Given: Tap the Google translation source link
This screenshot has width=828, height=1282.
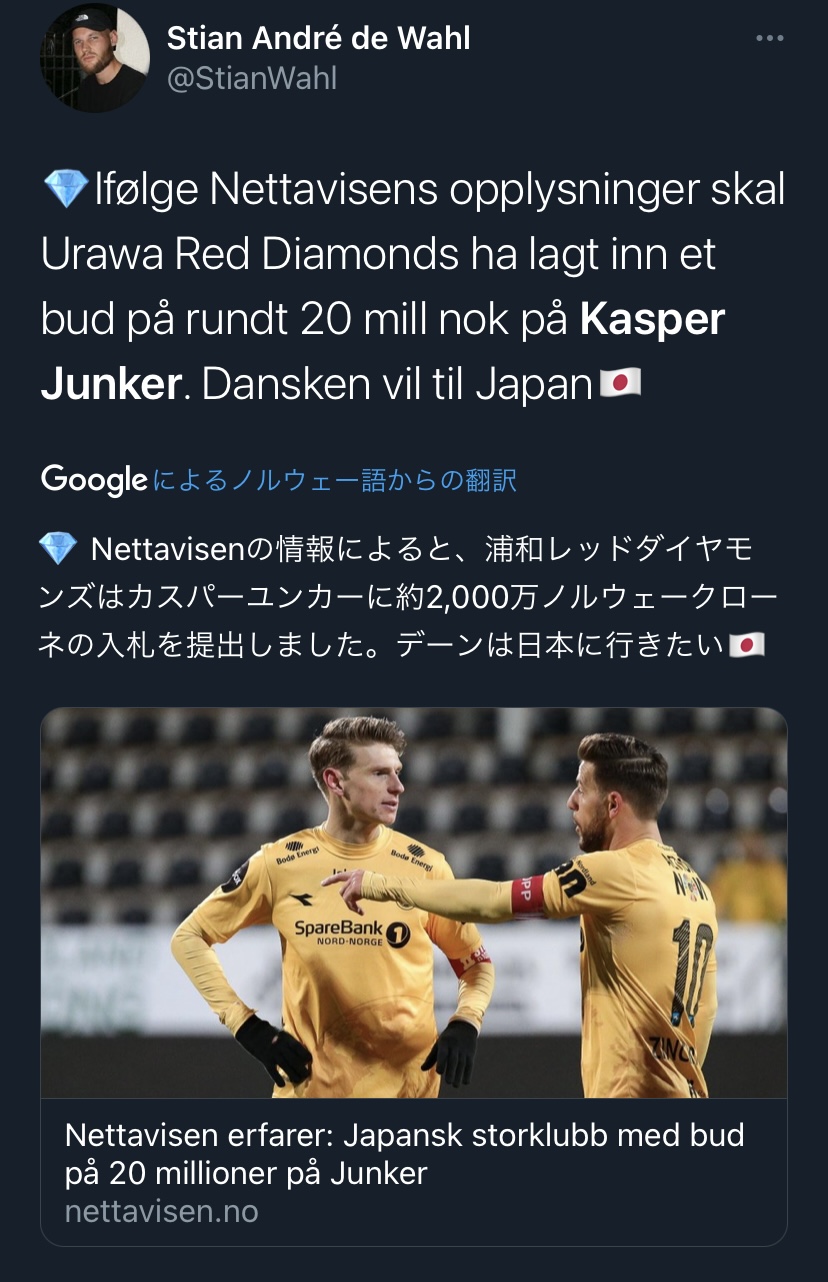Looking at the screenshot, I should 279,480.
